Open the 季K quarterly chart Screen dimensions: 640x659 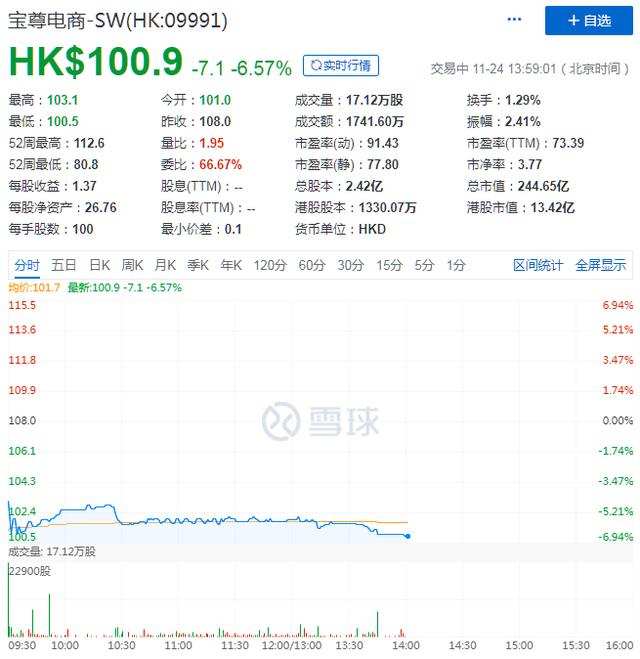pyautogui.click(x=199, y=265)
